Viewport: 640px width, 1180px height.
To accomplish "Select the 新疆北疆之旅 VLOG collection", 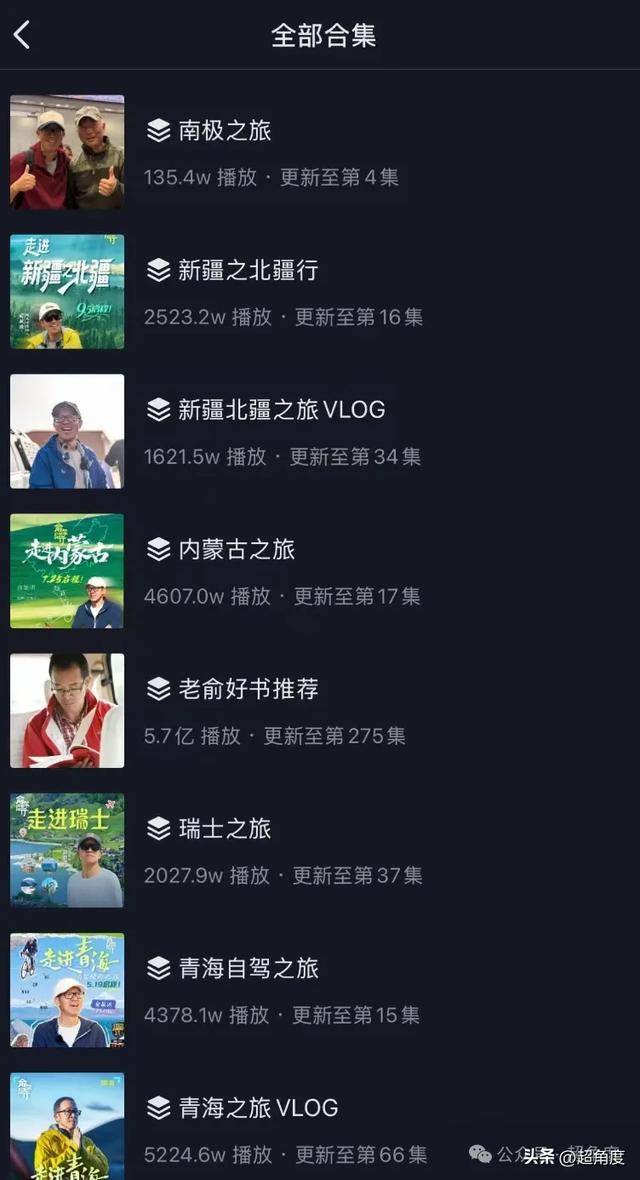I will (x=281, y=410).
